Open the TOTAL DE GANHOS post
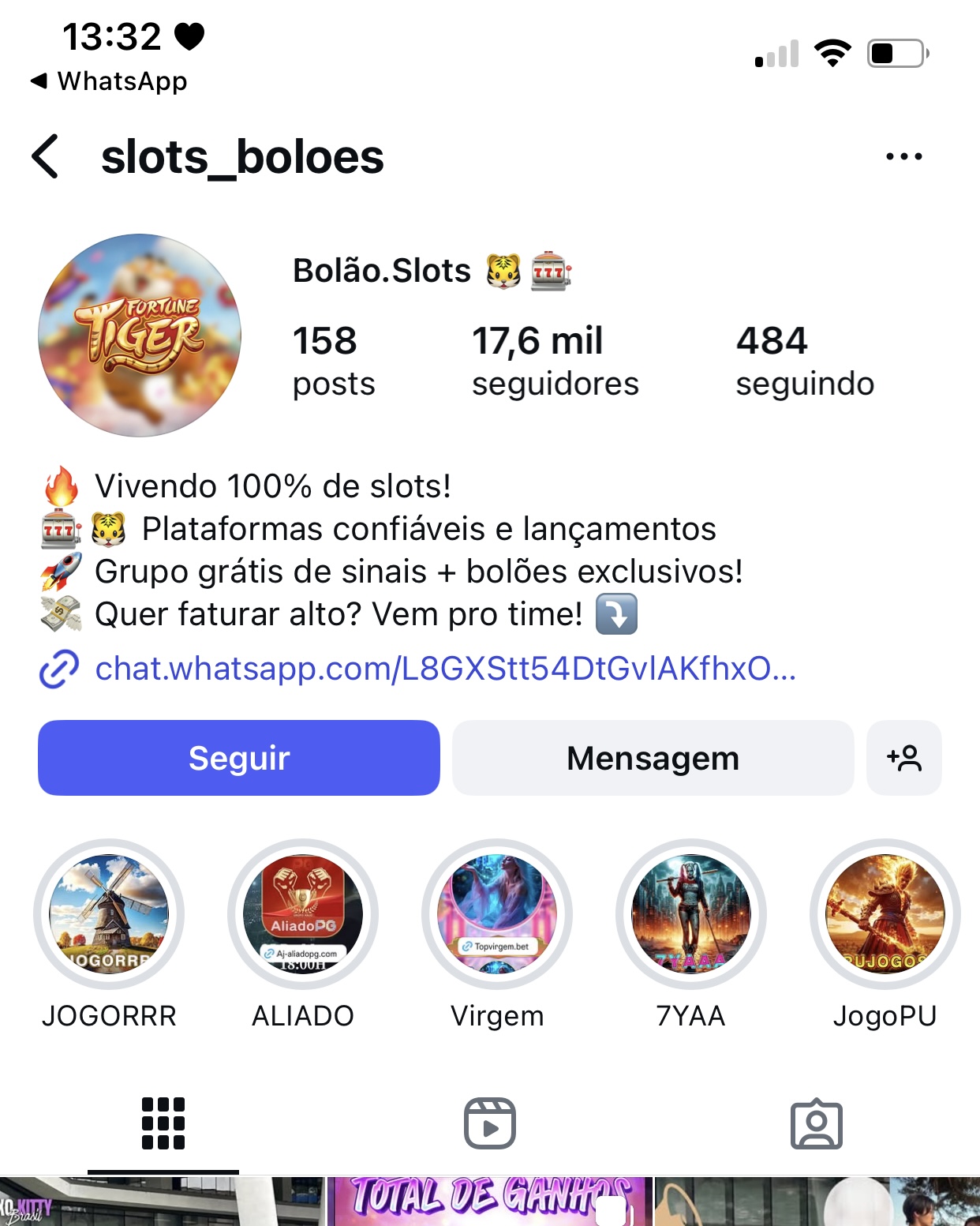 (x=489, y=1202)
